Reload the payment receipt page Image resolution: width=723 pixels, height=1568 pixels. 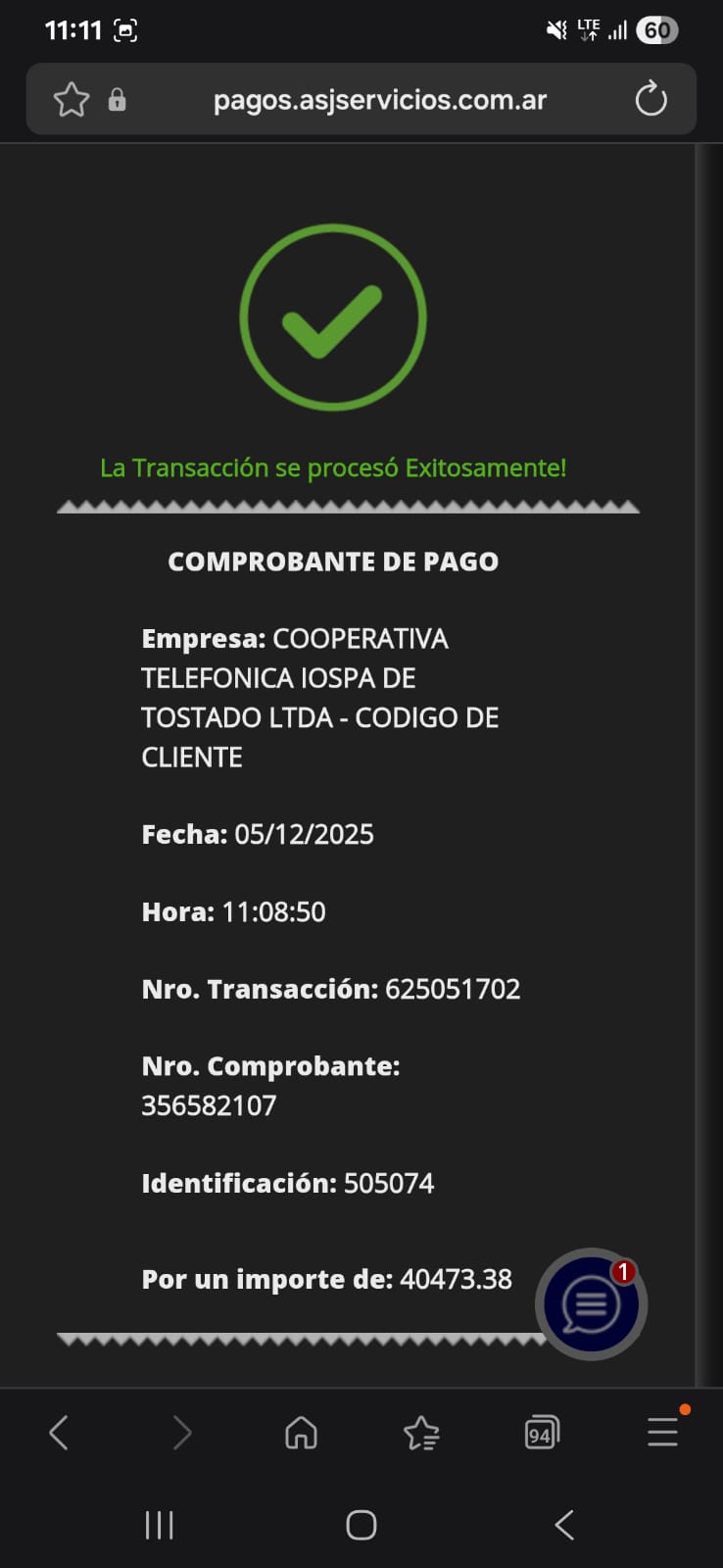651,99
